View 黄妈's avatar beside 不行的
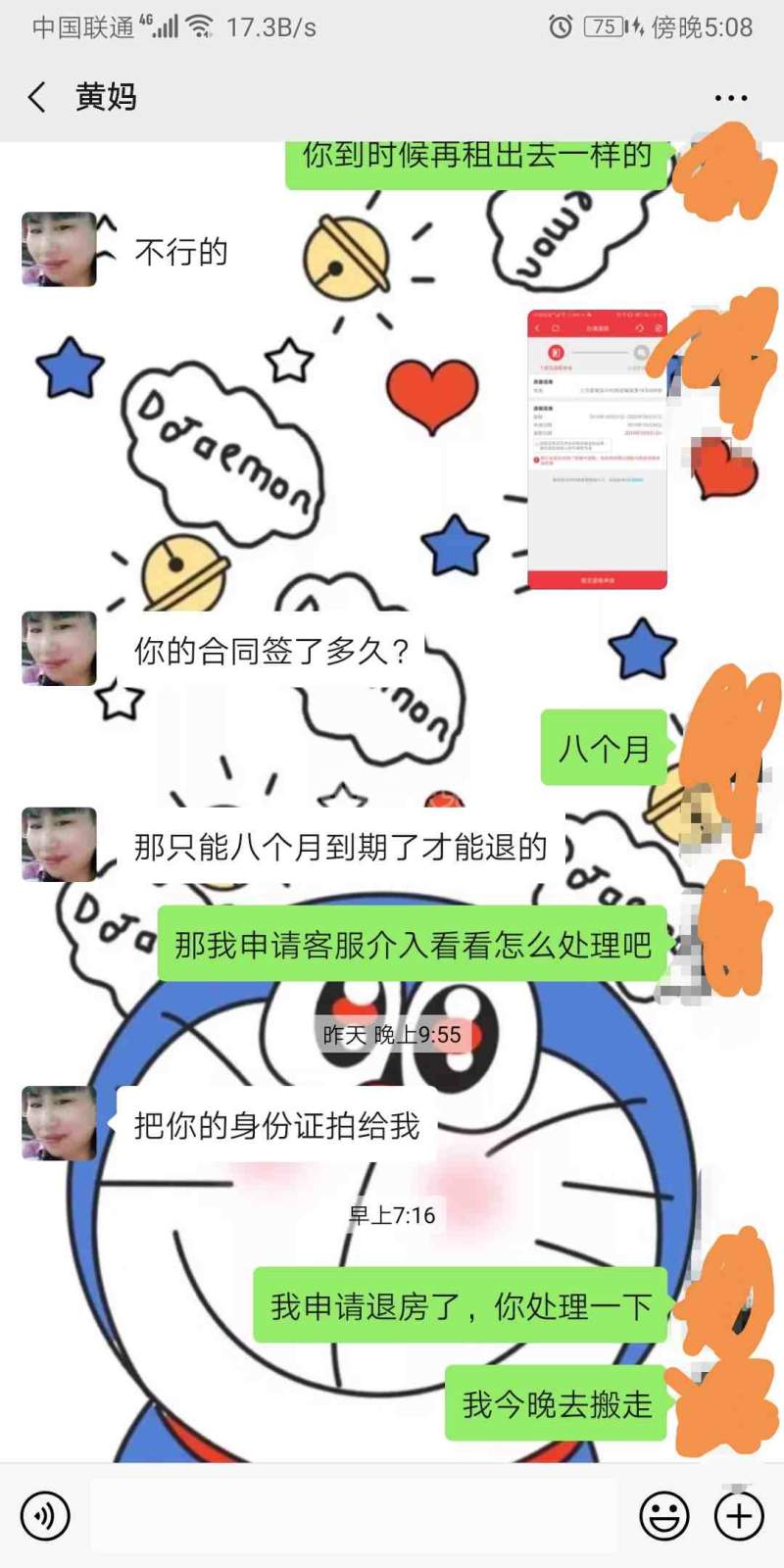 click(x=59, y=249)
